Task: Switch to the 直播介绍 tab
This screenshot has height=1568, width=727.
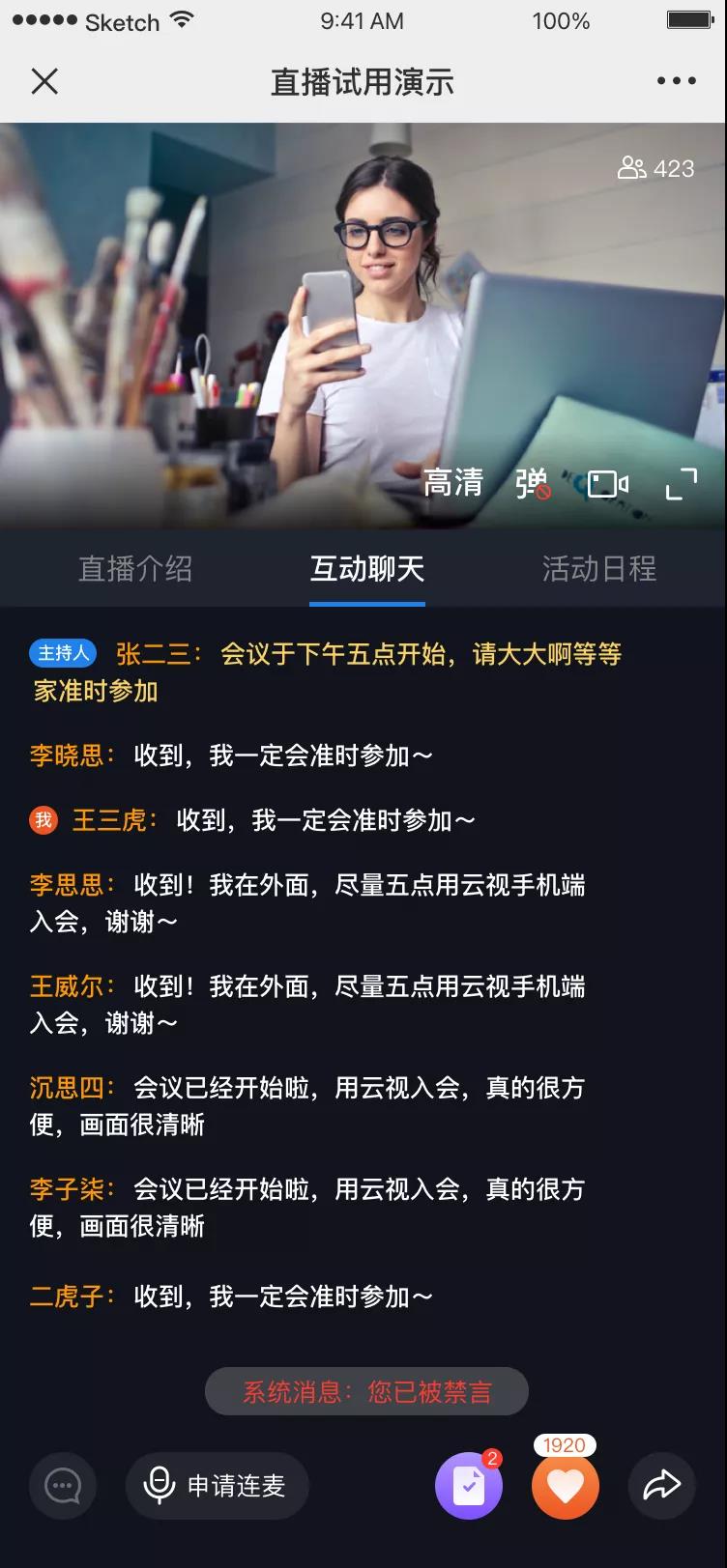Action: click(x=135, y=569)
